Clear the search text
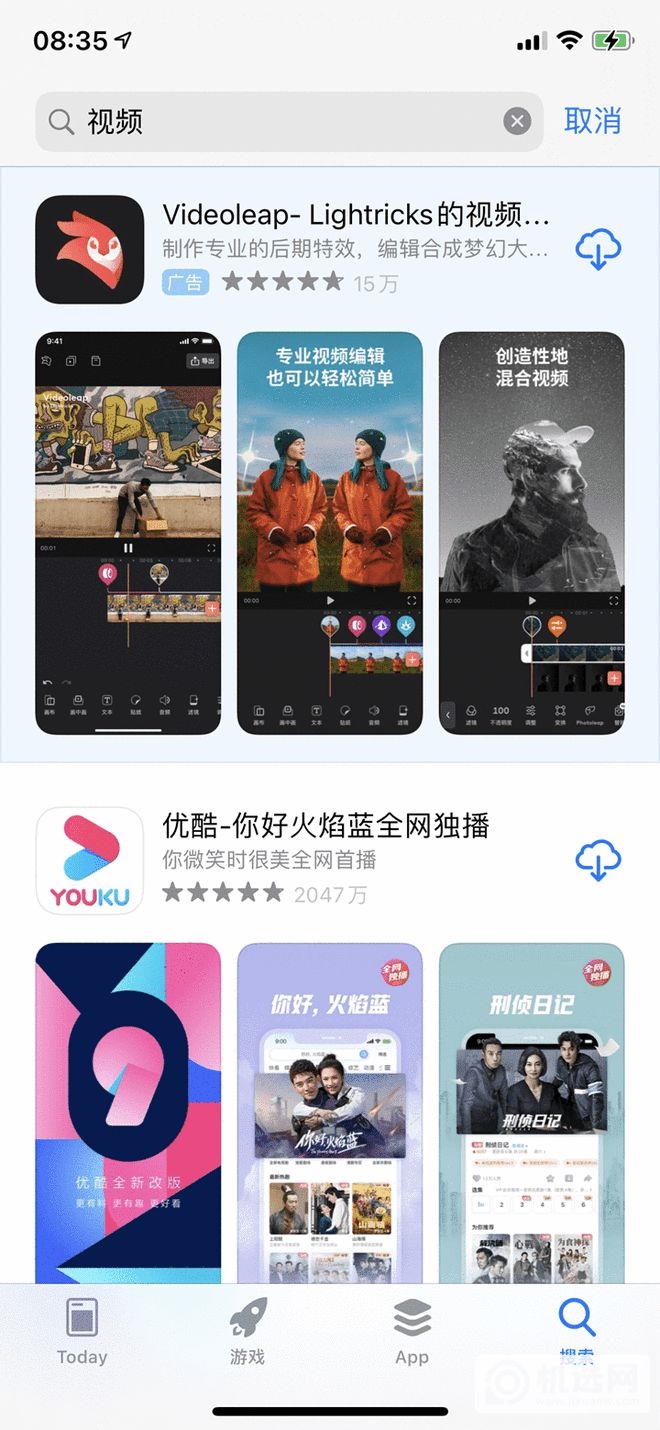This screenshot has width=660, height=1430. pos(517,122)
